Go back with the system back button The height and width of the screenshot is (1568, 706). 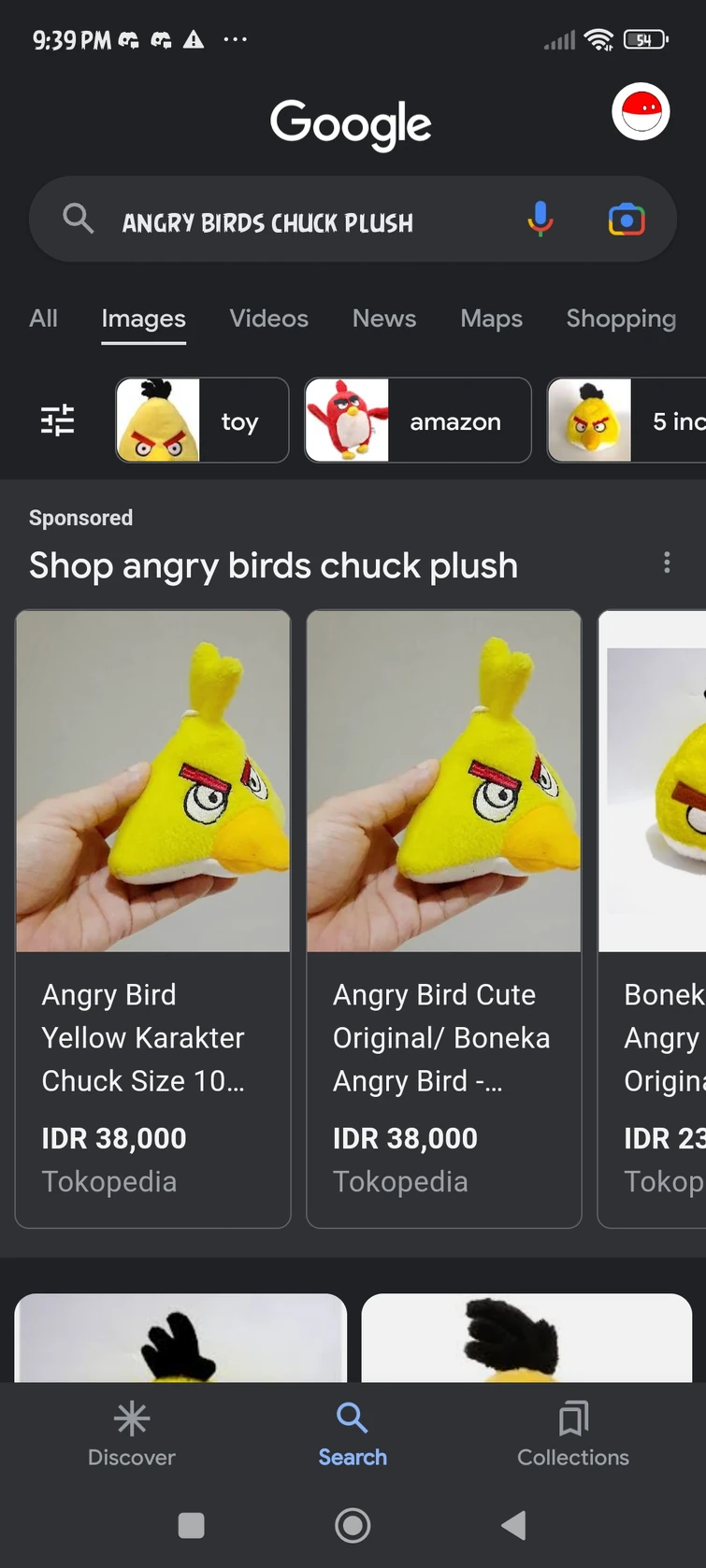(x=513, y=1526)
